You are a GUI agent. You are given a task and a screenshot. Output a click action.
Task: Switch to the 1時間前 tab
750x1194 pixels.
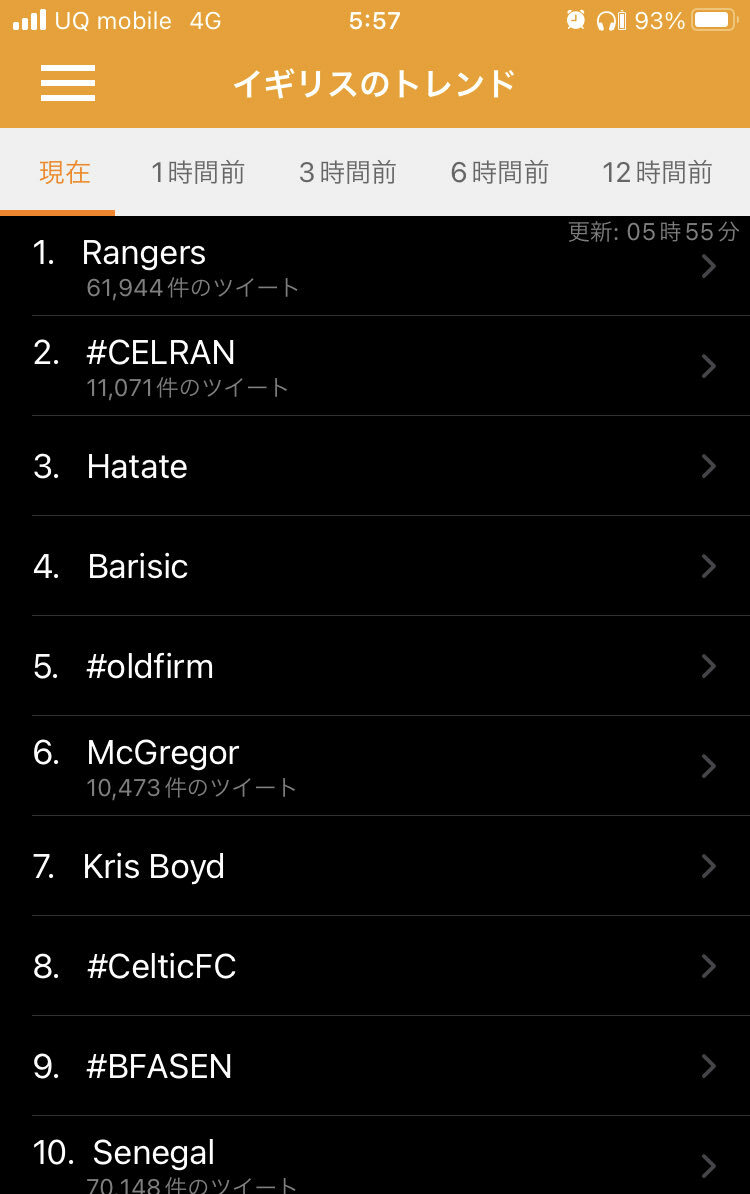[198, 172]
